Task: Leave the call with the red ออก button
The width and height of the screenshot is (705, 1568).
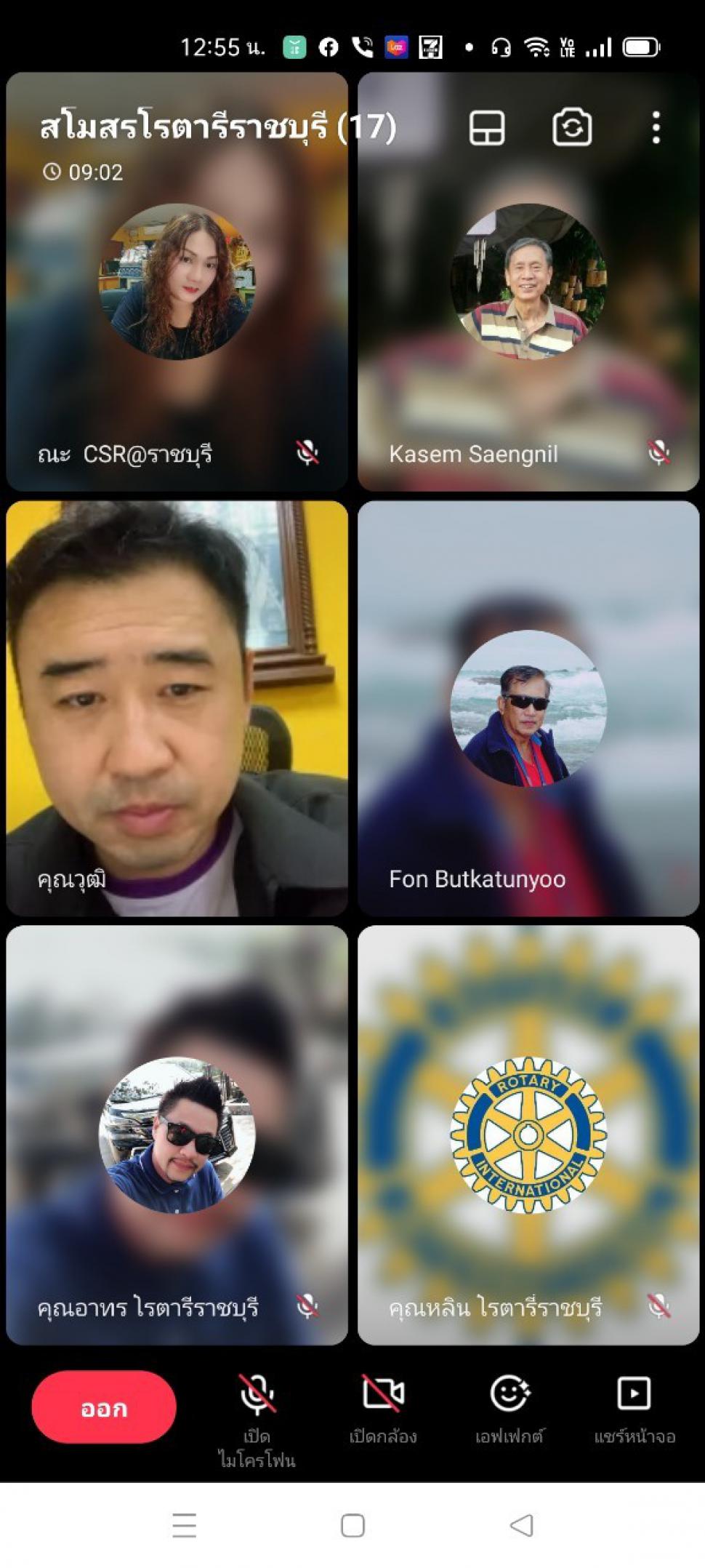Action: coord(104,1407)
